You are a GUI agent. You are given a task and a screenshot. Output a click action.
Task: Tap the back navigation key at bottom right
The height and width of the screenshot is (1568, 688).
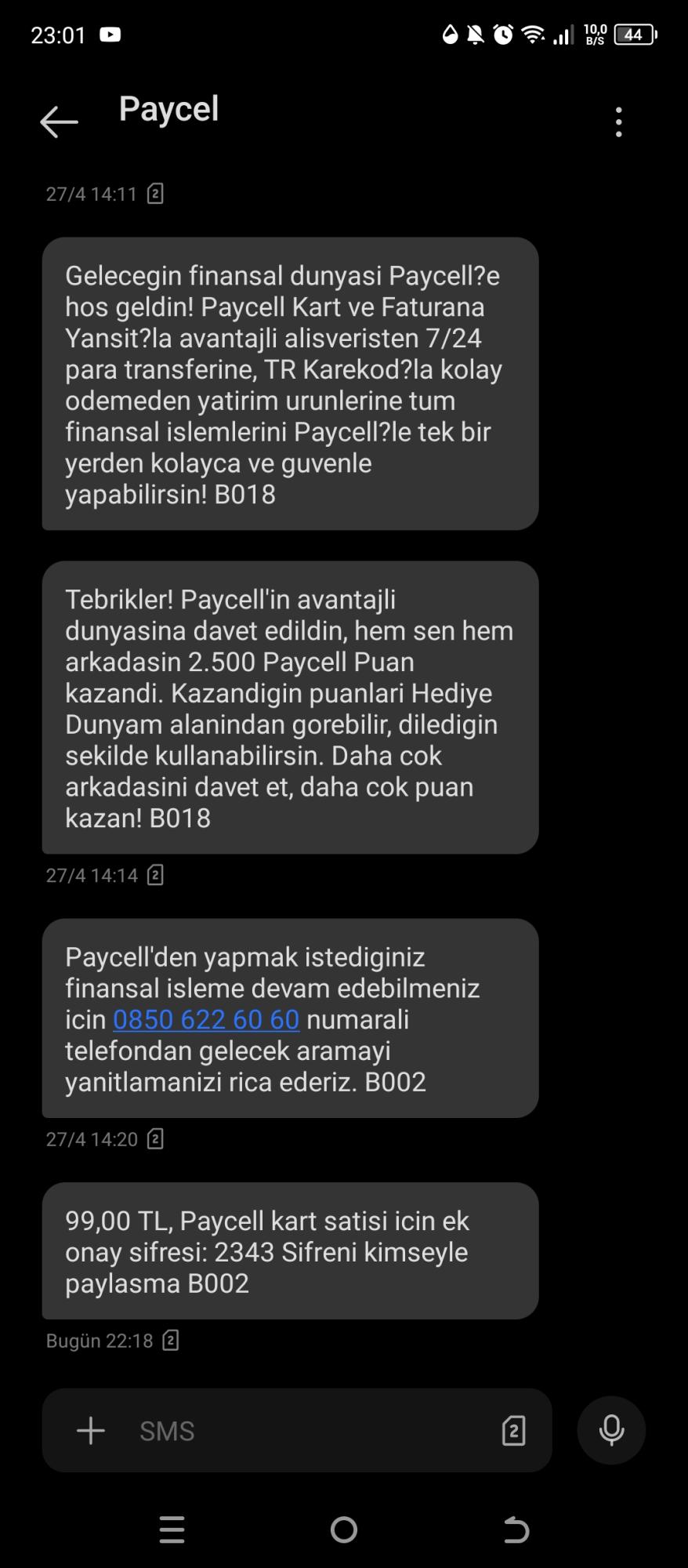[x=515, y=1528]
